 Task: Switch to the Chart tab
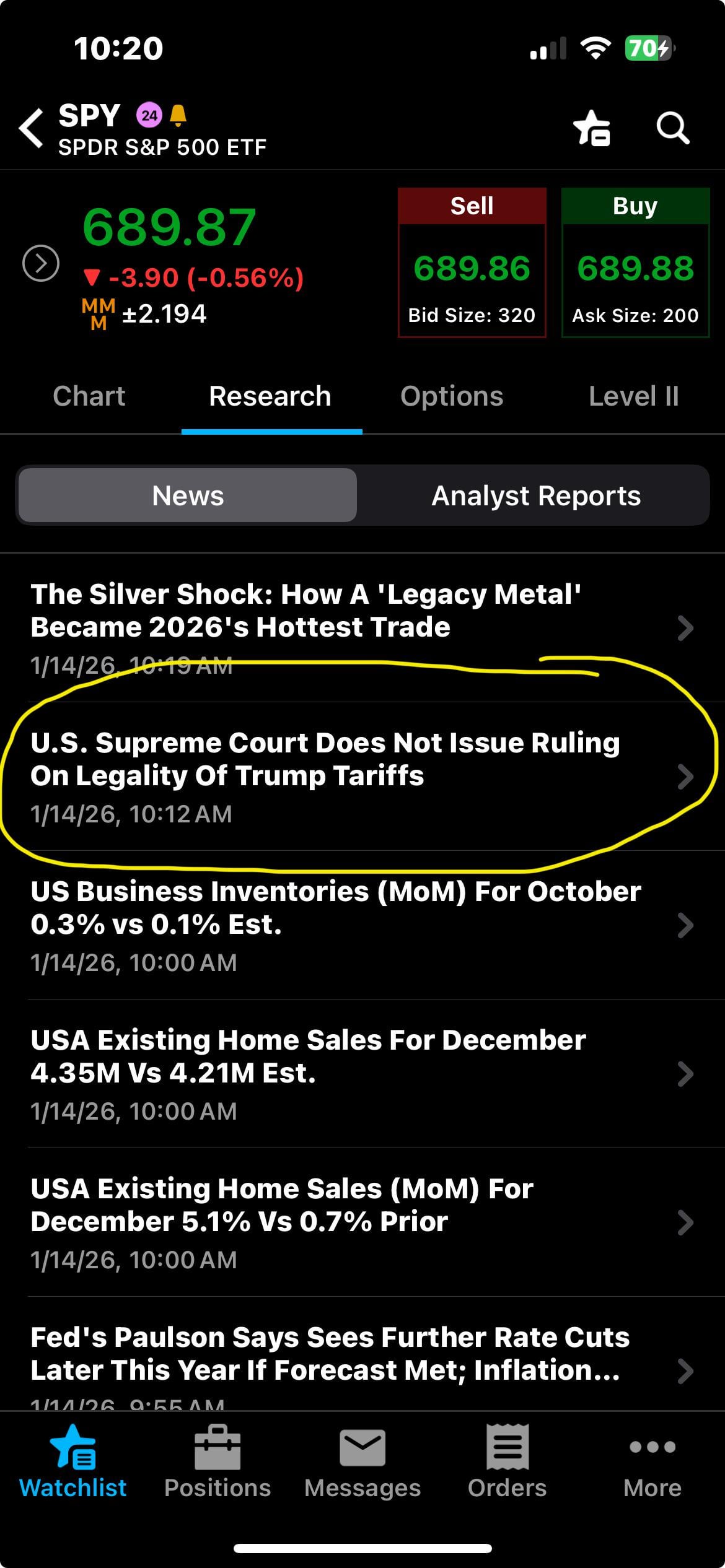[89, 396]
